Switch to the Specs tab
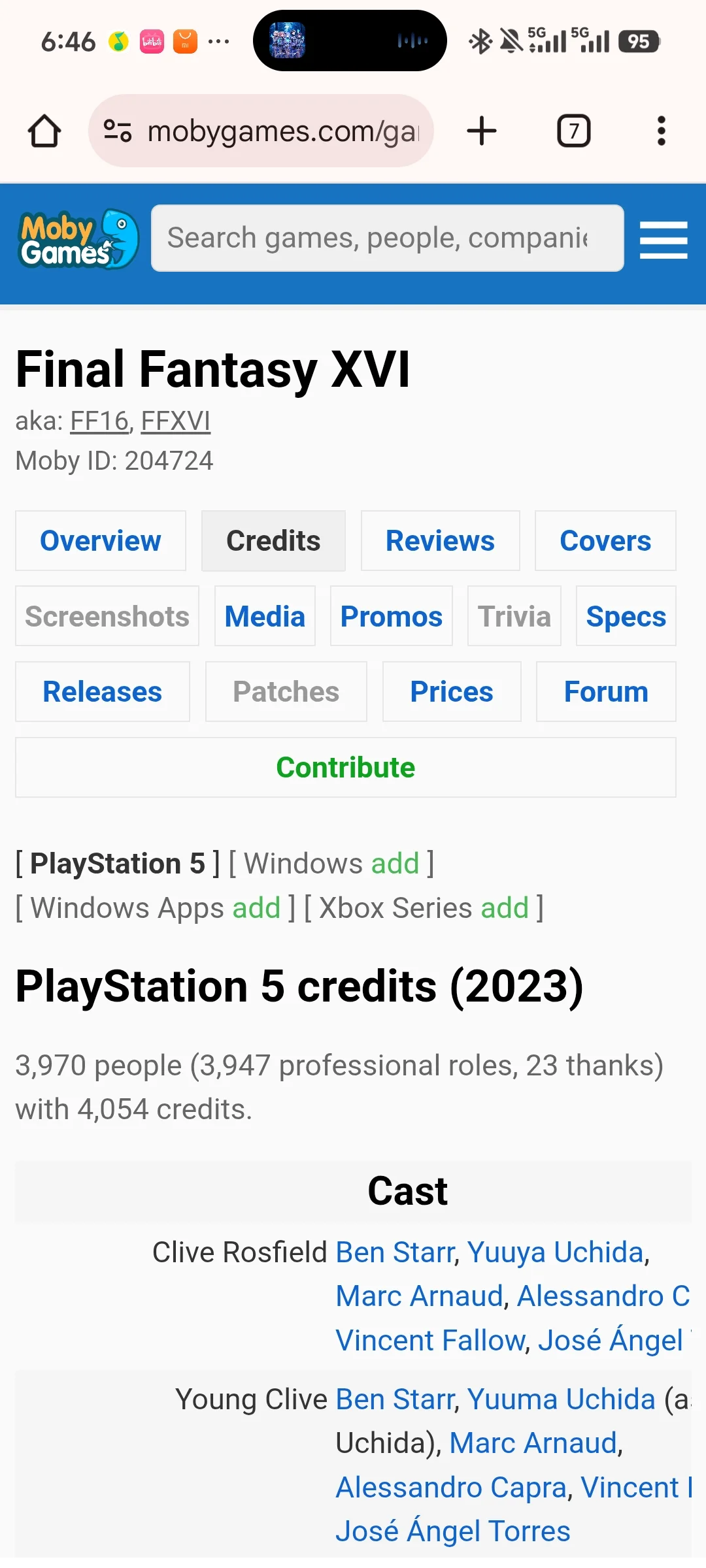This screenshot has width=706, height=1568. click(626, 616)
